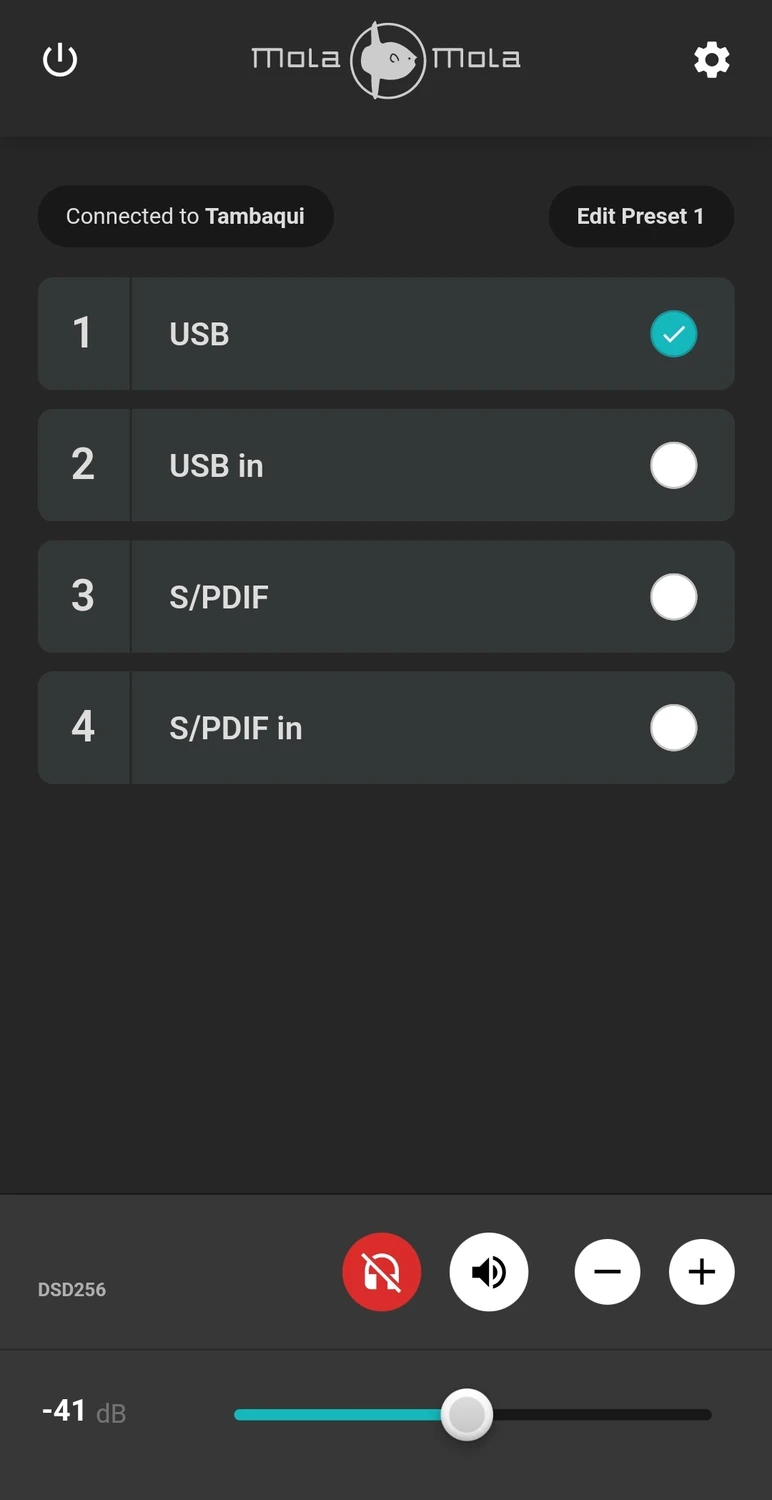The image size is (772, 1500).
Task: Tap the speaker mute button
Action: coord(489,1272)
